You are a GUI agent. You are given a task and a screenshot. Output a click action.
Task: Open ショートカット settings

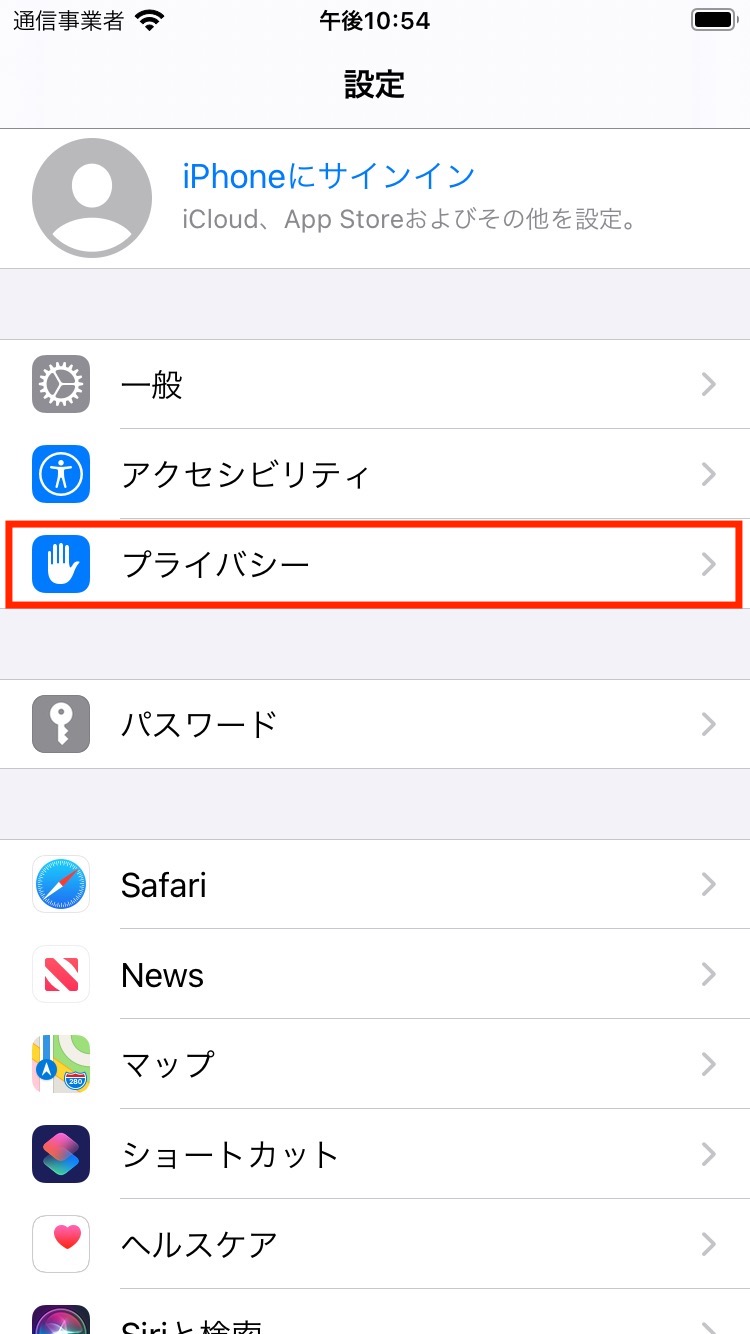point(375,1154)
